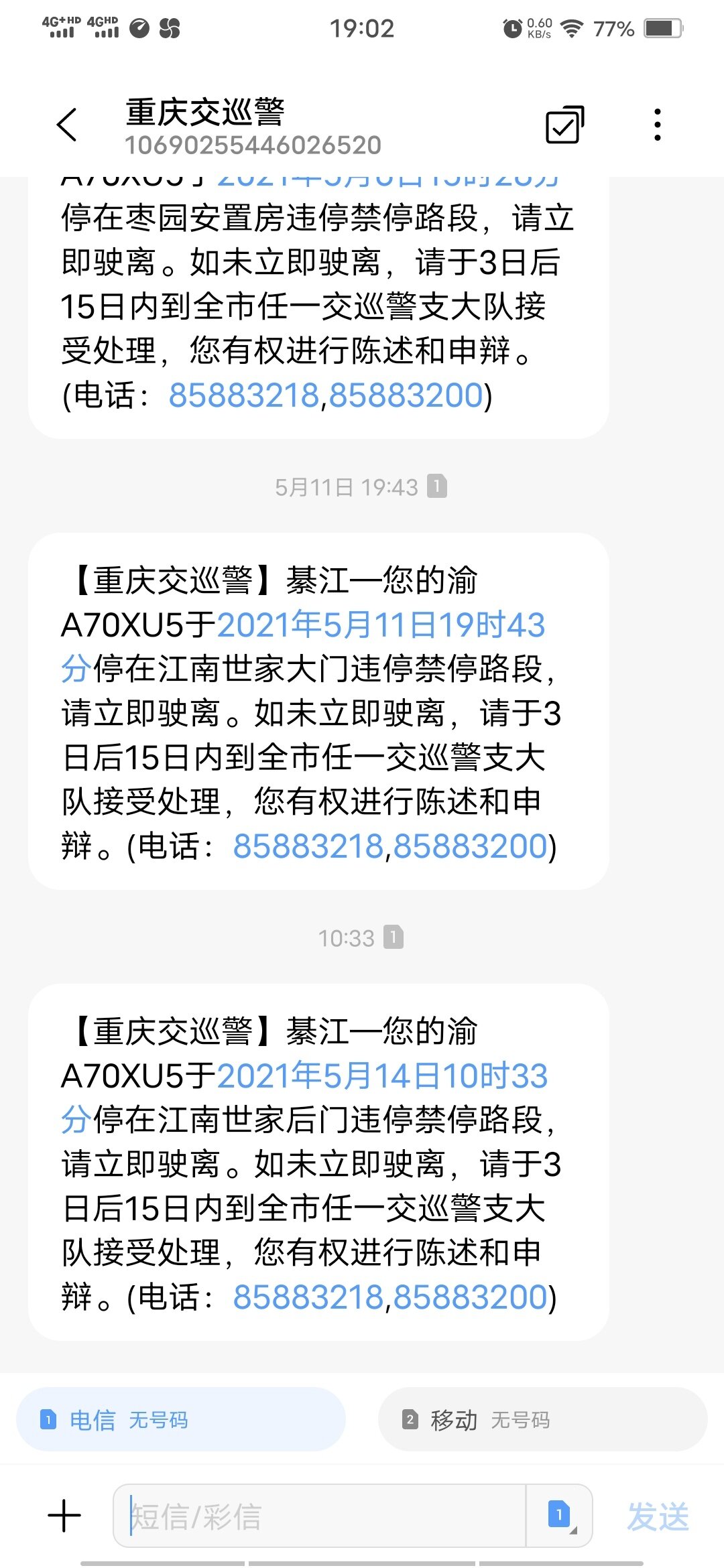This screenshot has height=1568, width=724.
Task: Tap 发送 to send the message
Action: (658, 1517)
